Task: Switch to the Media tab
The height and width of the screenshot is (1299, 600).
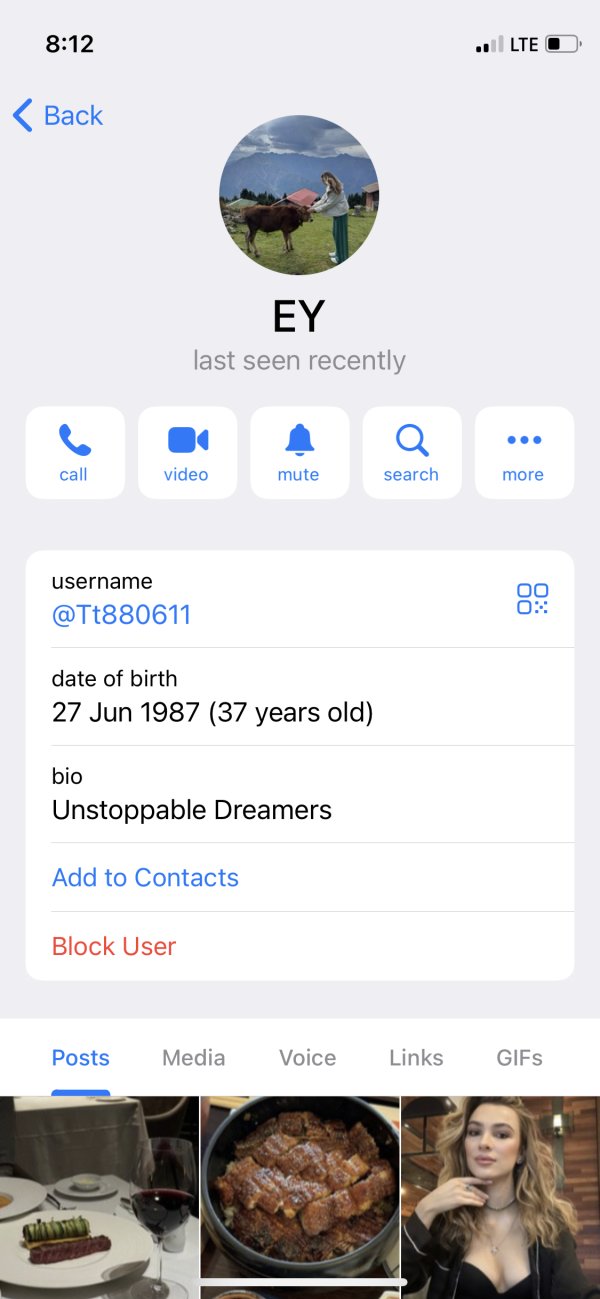Action: click(194, 1058)
